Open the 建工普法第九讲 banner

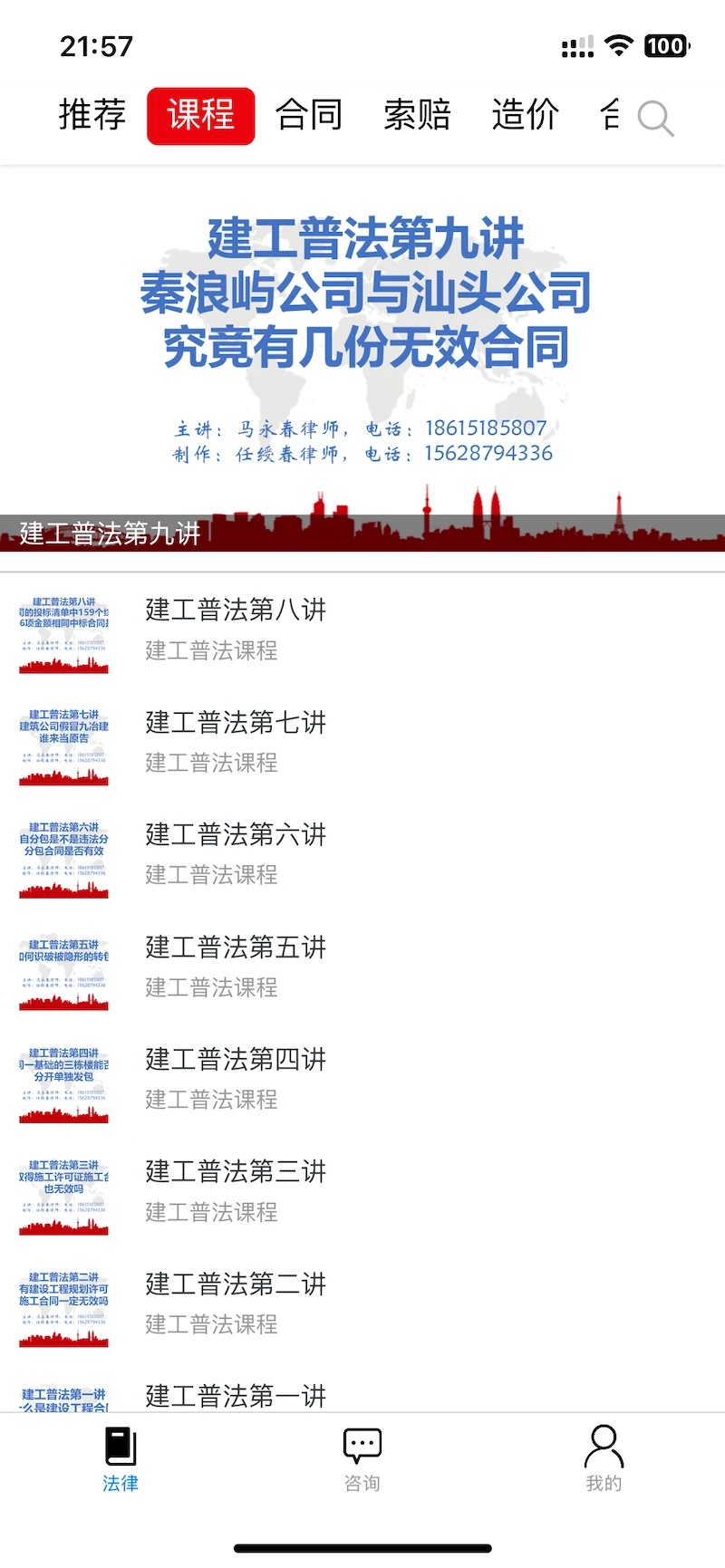(362, 362)
